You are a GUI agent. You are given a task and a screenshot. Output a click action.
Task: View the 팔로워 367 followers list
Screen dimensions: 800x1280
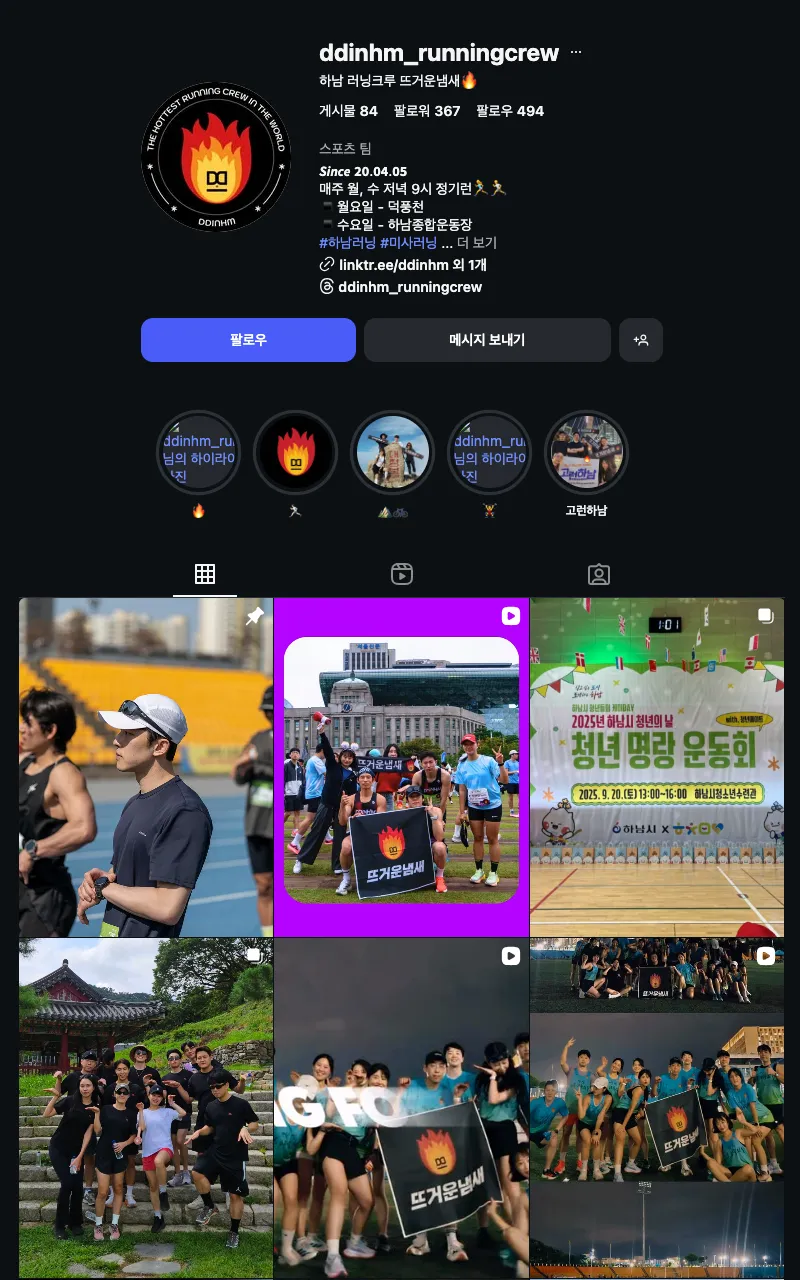(x=427, y=111)
